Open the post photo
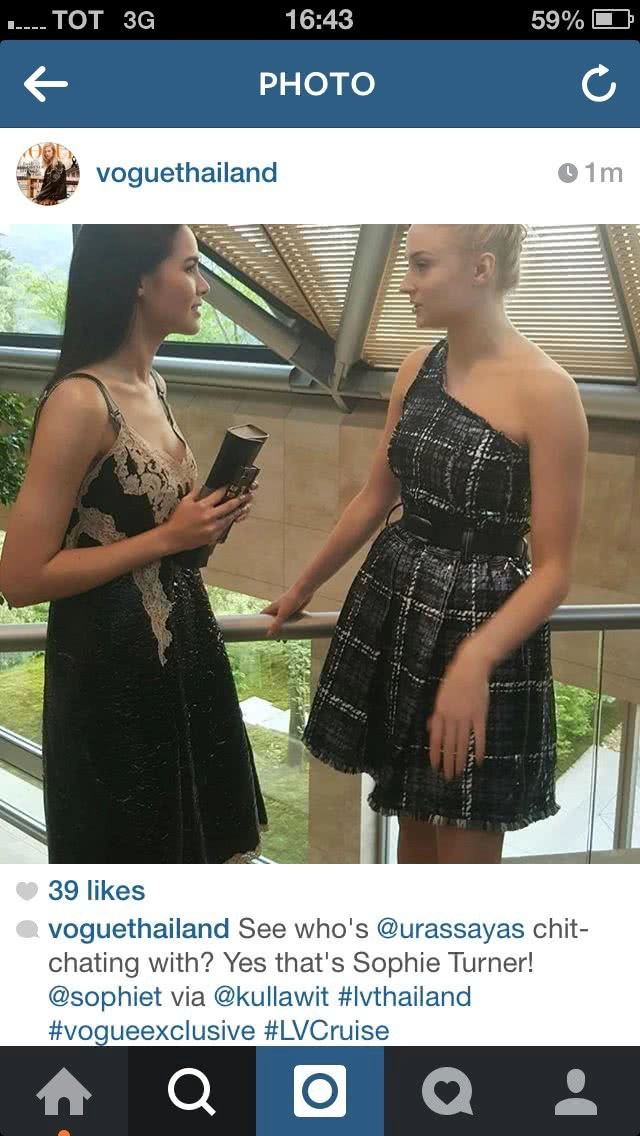Image resolution: width=640 pixels, height=1136 pixels. [320, 543]
